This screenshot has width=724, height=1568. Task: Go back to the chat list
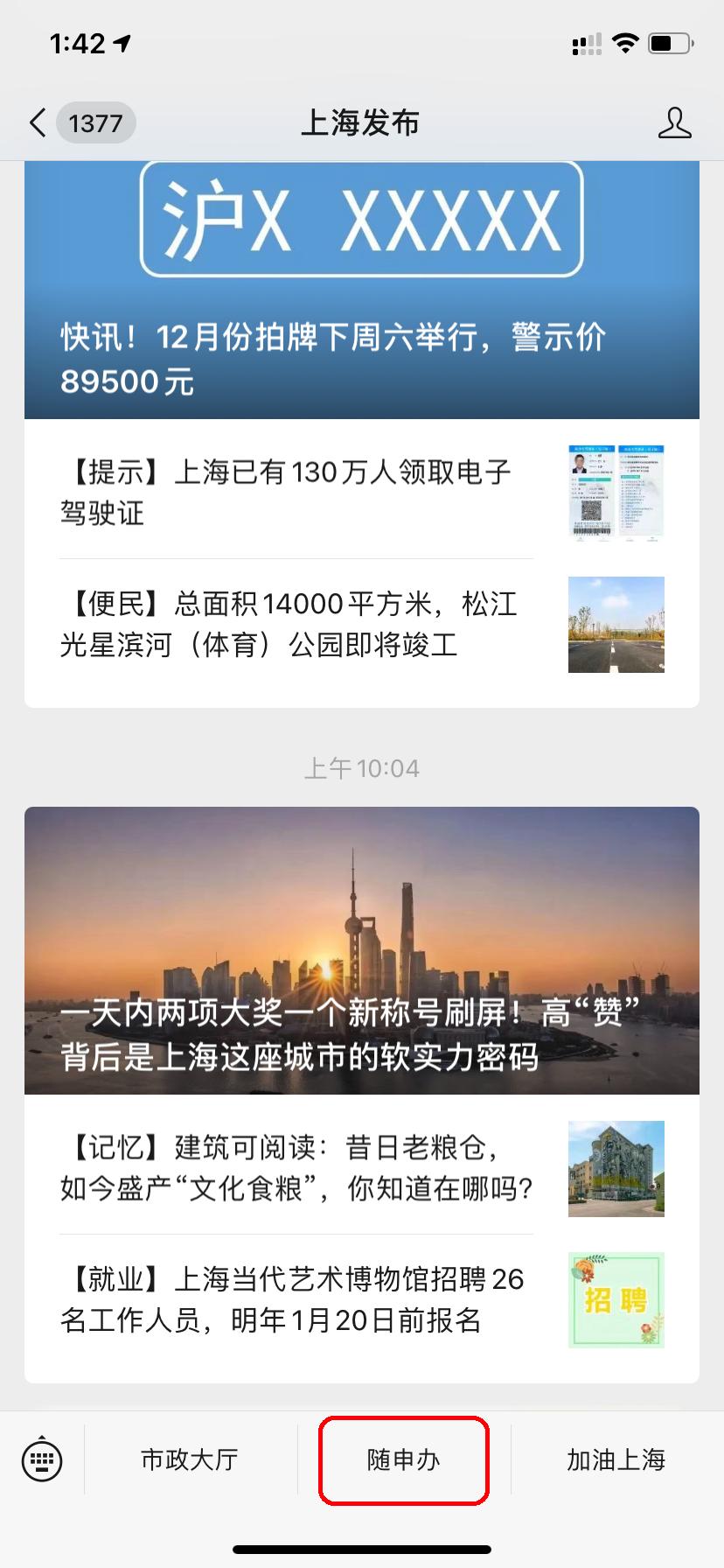(x=38, y=123)
